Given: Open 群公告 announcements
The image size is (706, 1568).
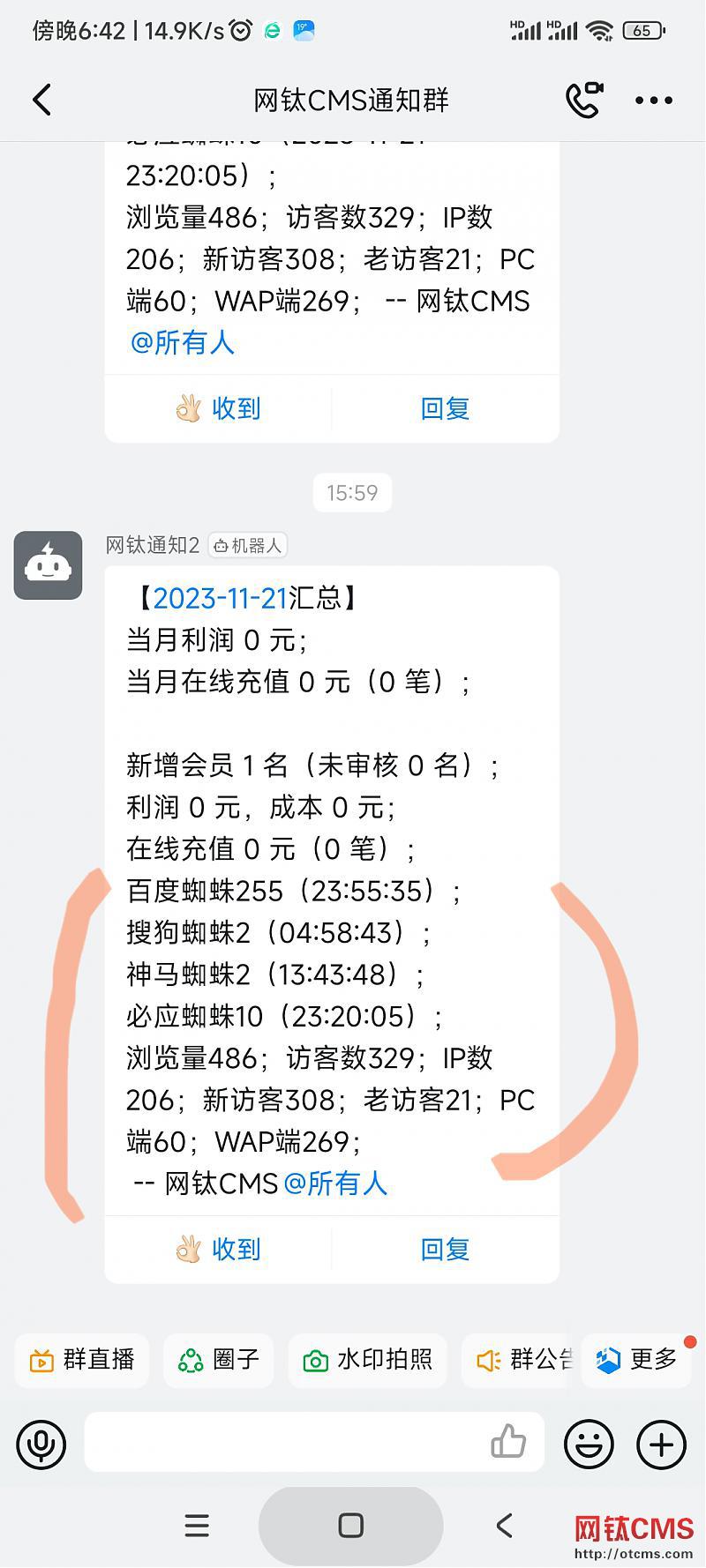Looking at the screenshot, I should tap(524, 1360).
